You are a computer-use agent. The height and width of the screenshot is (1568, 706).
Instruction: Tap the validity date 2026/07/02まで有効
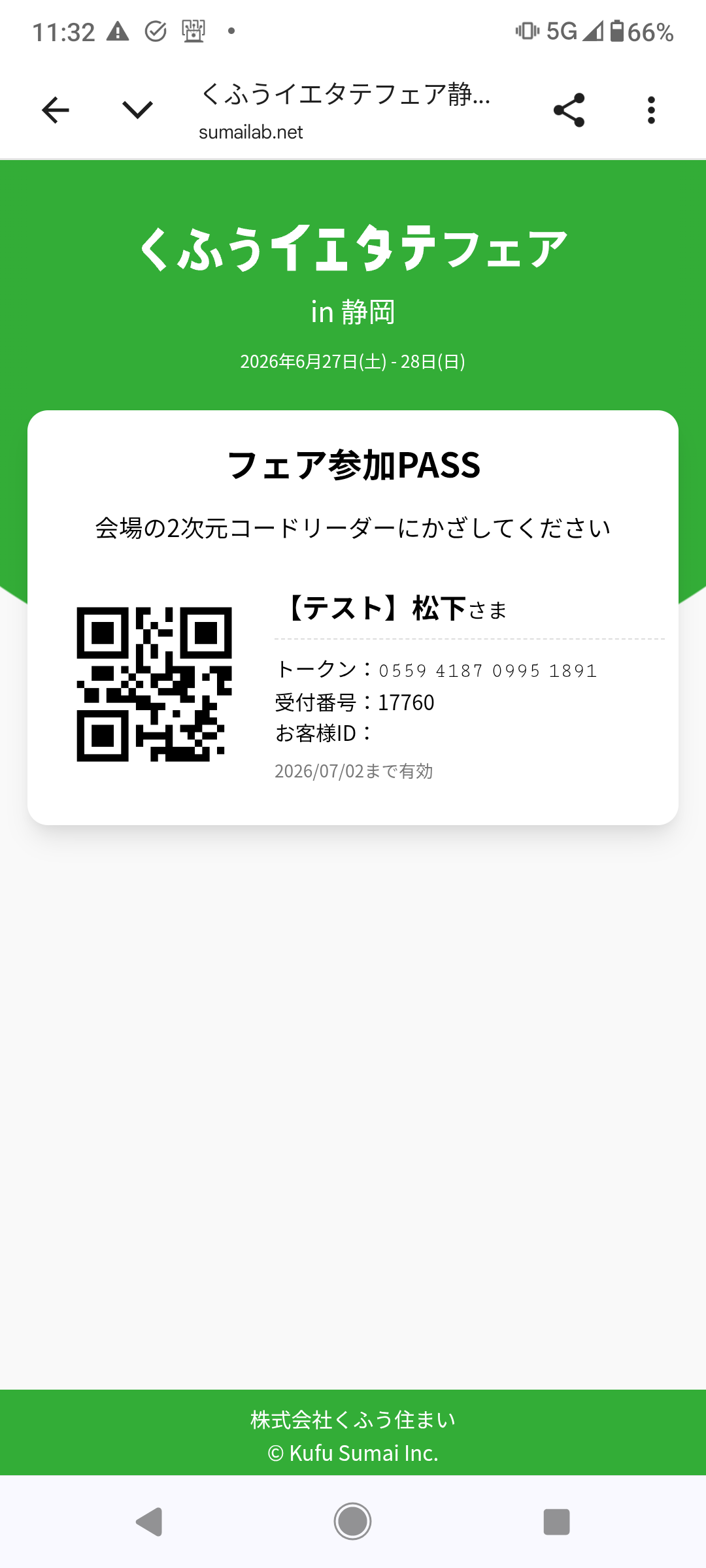pos(355,772)
